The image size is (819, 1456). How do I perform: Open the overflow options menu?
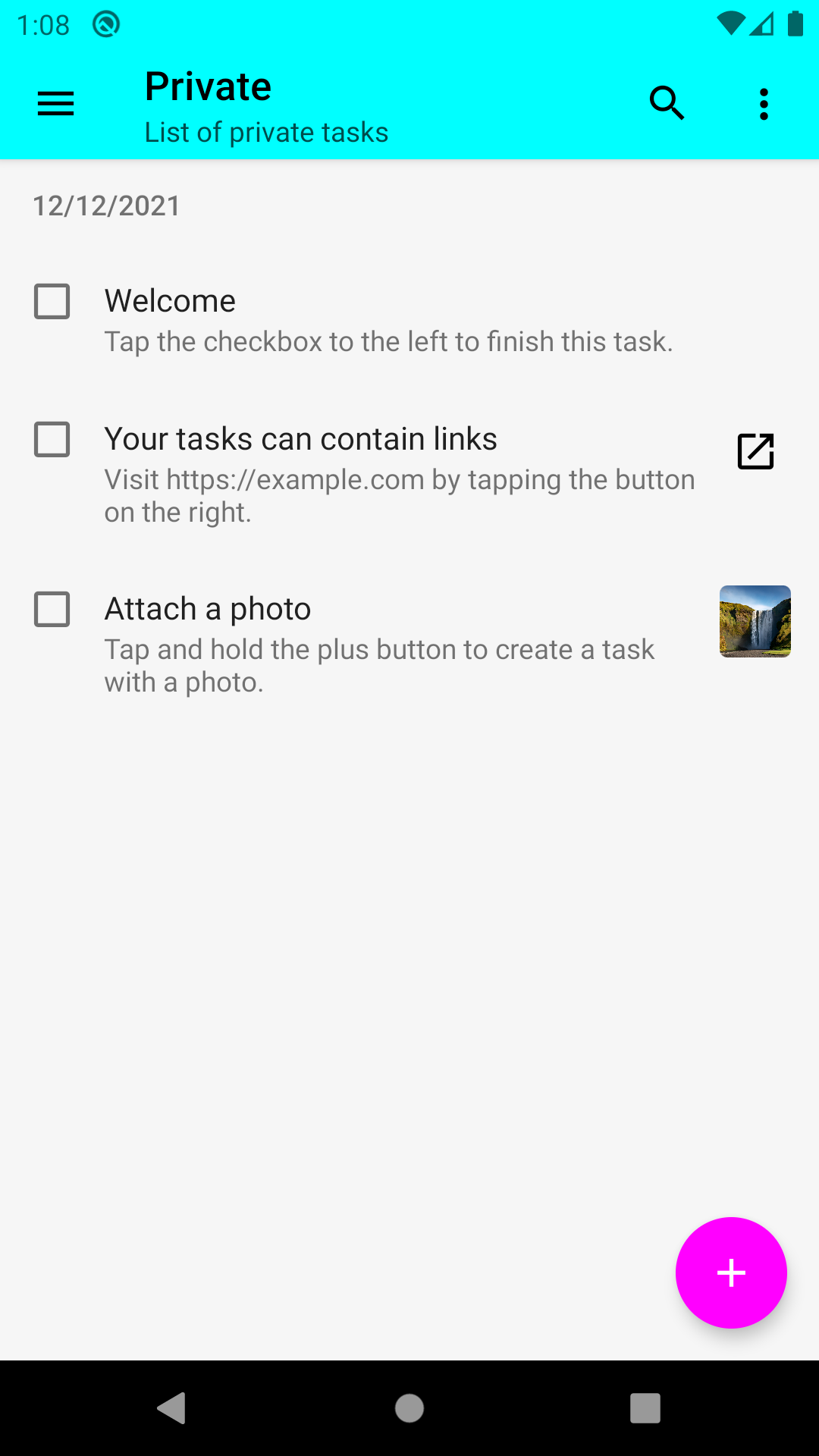[764, 104]
